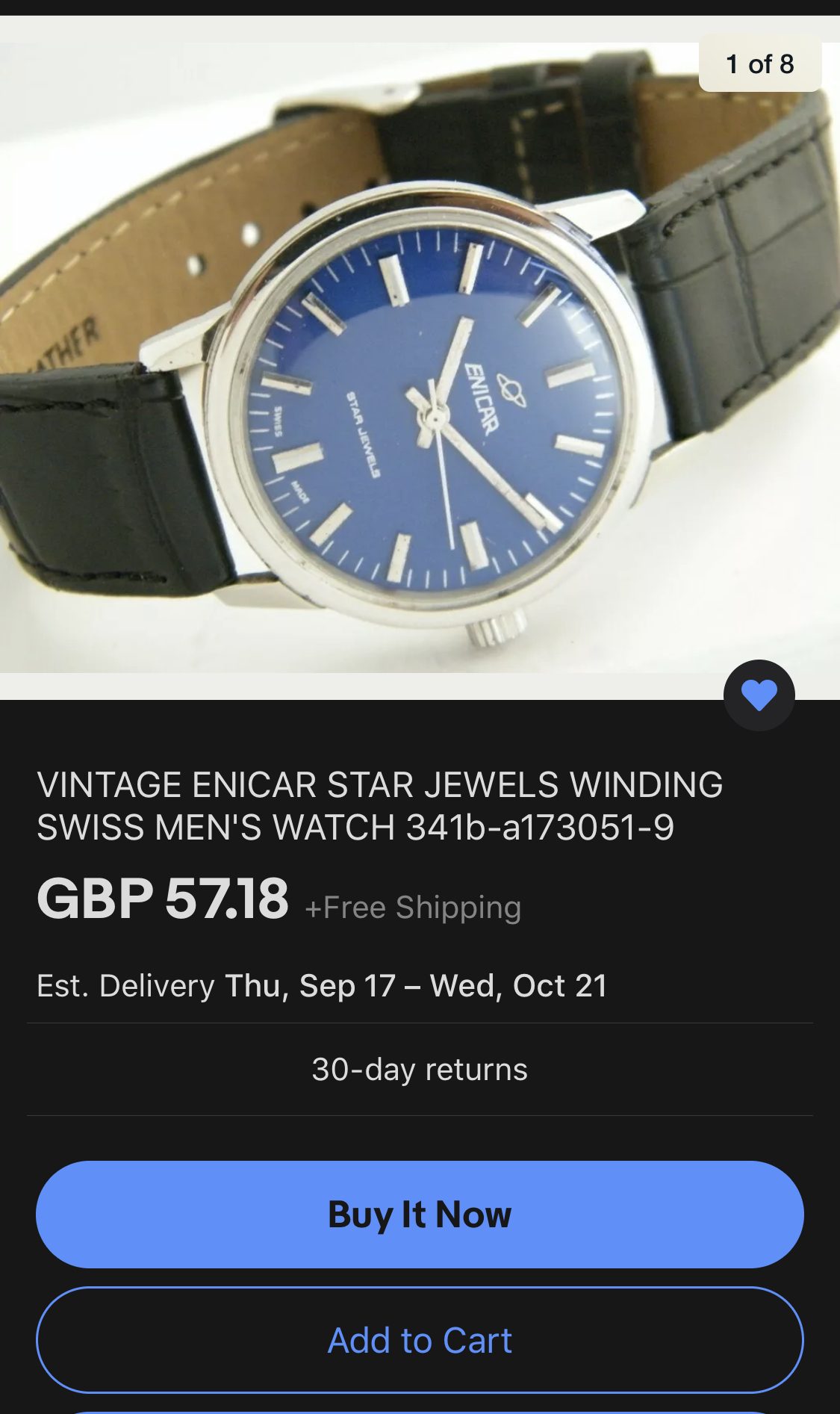This screenshot has width=840, height=1414.
Task: Add the Enicar watch to cart
Action: pos(420,1340)
